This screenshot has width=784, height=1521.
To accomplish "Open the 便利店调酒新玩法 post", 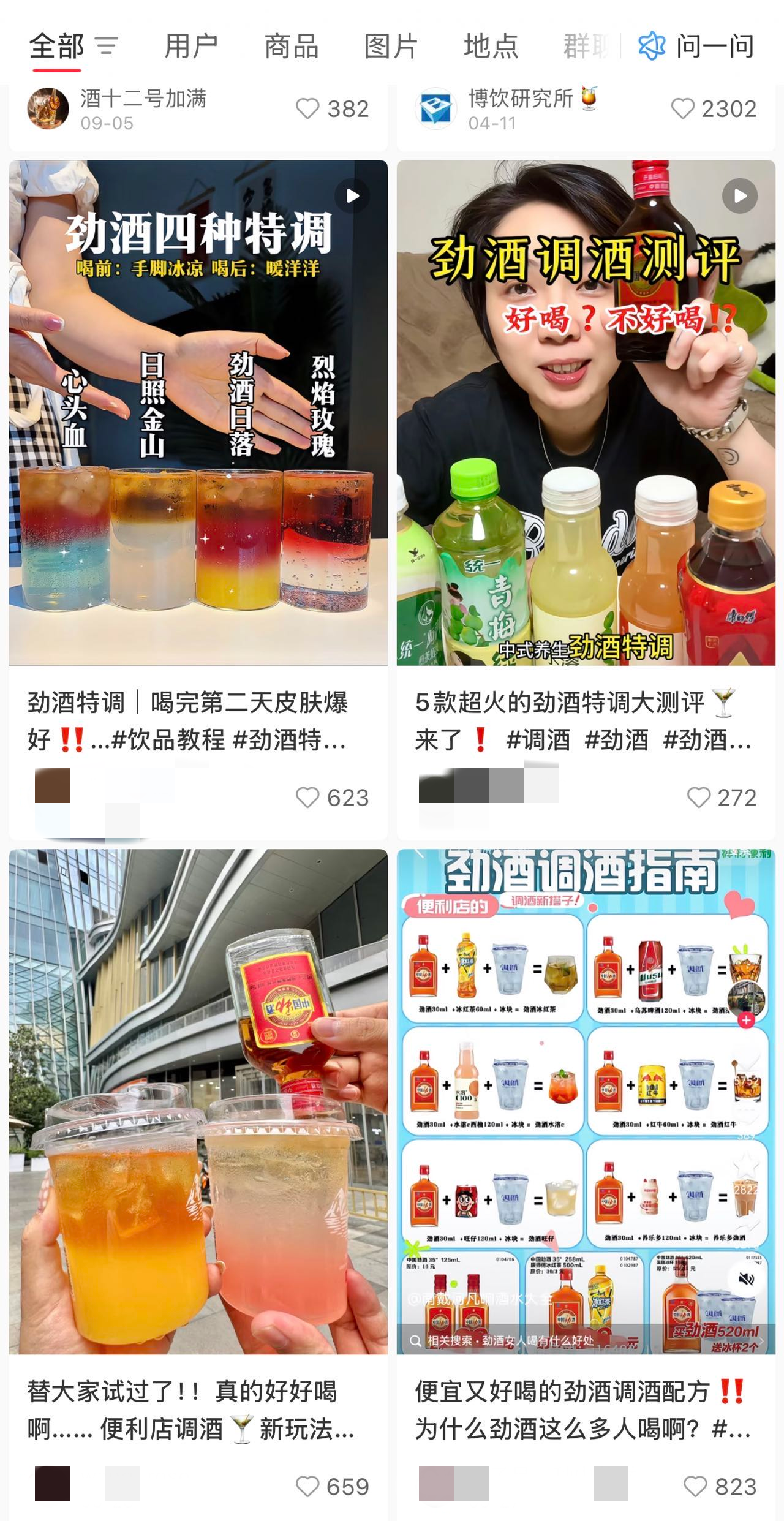I will tap(198, 1101).
